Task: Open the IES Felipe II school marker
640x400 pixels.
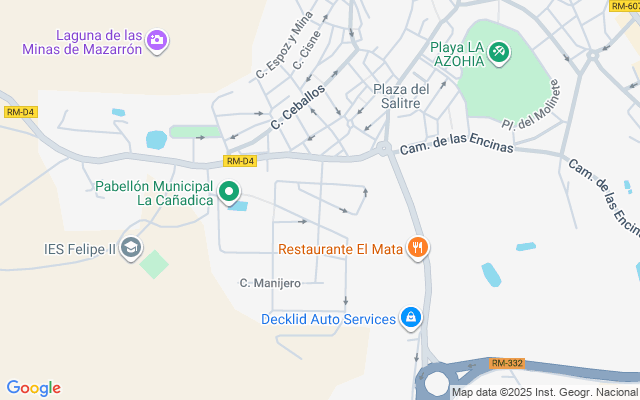Action: [130, 248]
